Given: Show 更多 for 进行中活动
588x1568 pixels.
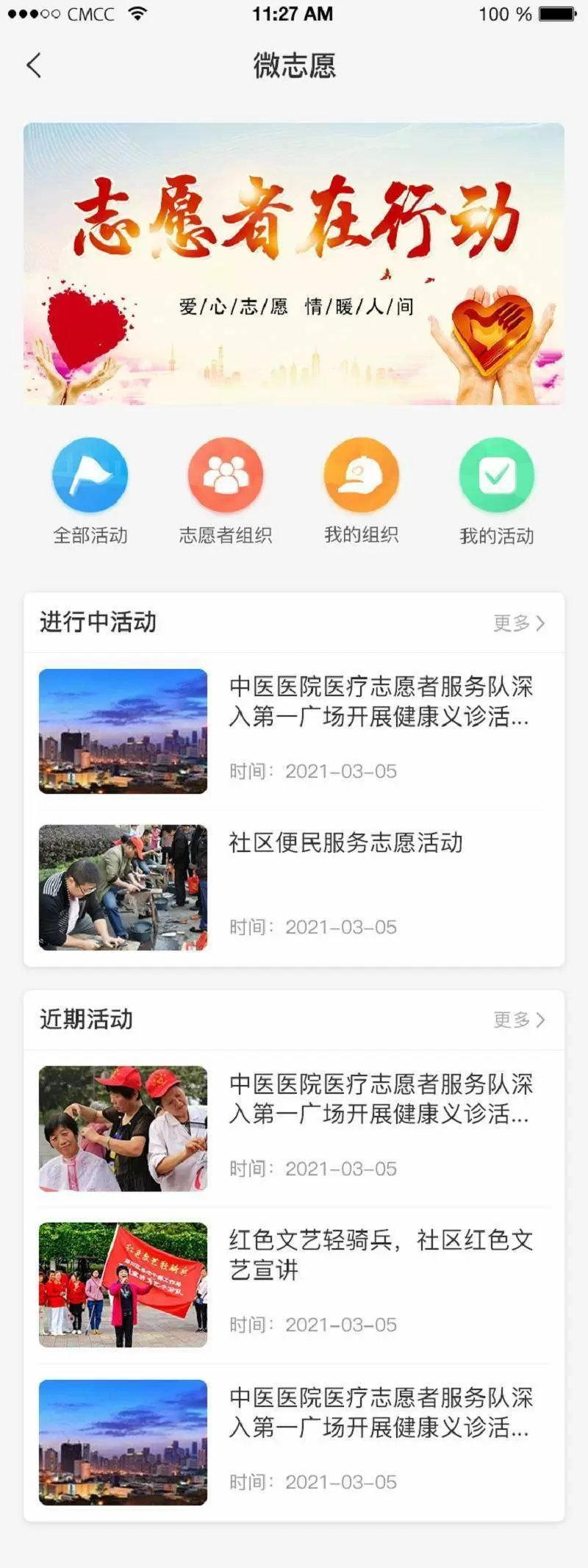Looking at the screenshot, I should (x=519, y=623).
